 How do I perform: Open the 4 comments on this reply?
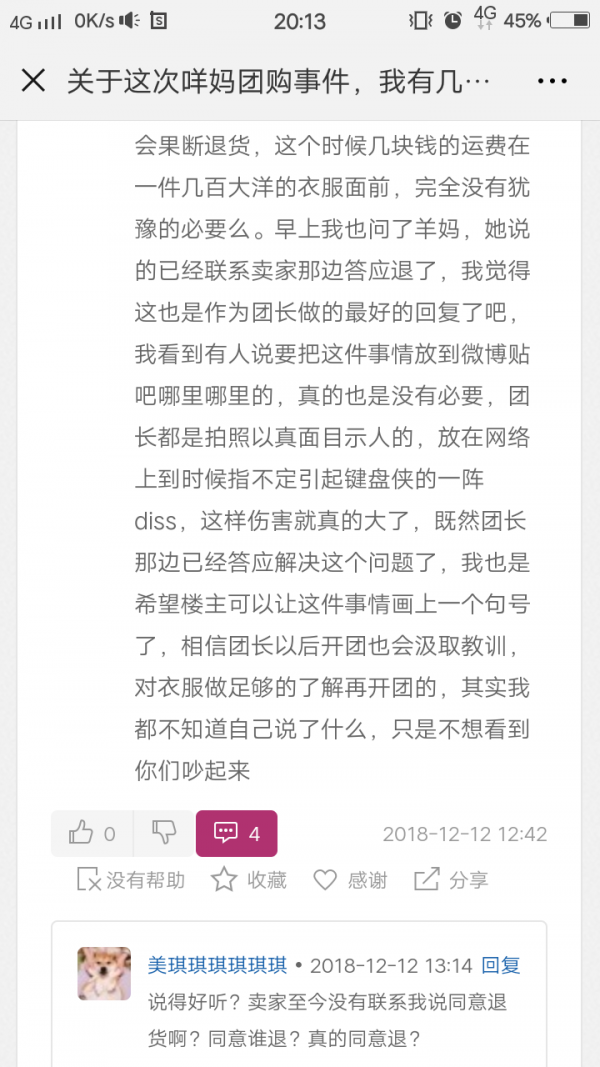(x=237, y=834)
